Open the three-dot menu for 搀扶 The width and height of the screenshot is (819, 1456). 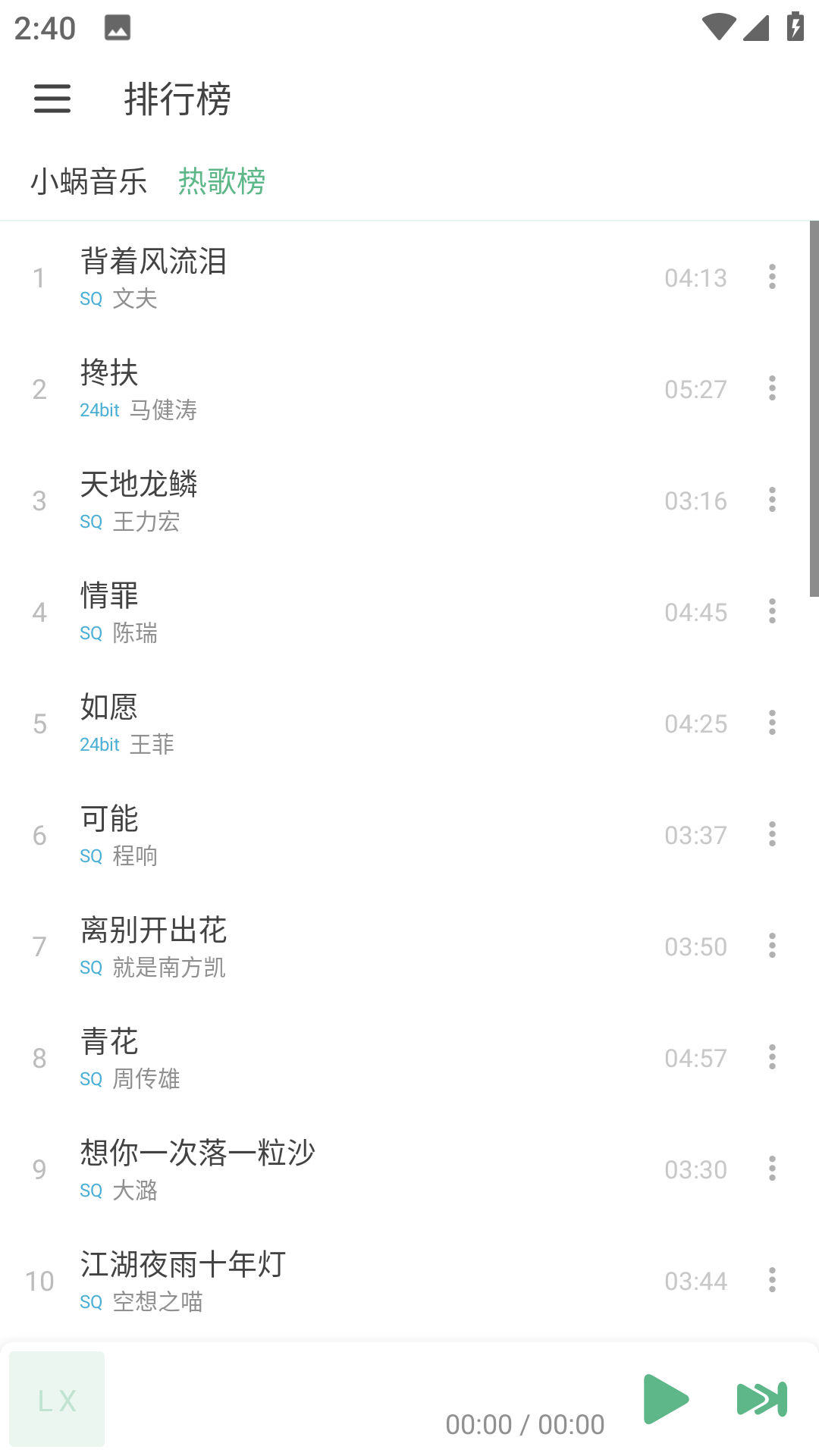point(772,389)
